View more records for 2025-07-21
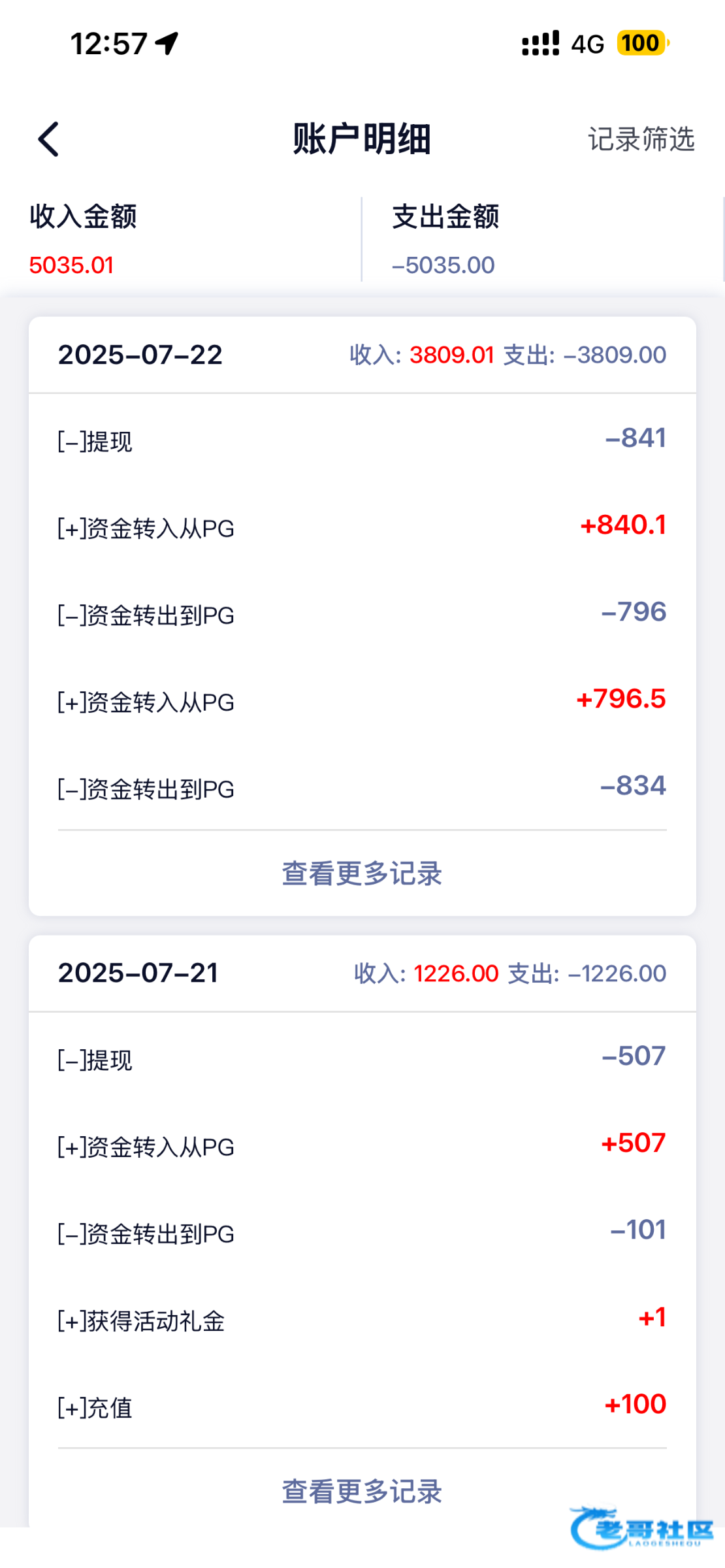 click(362, 1492)
